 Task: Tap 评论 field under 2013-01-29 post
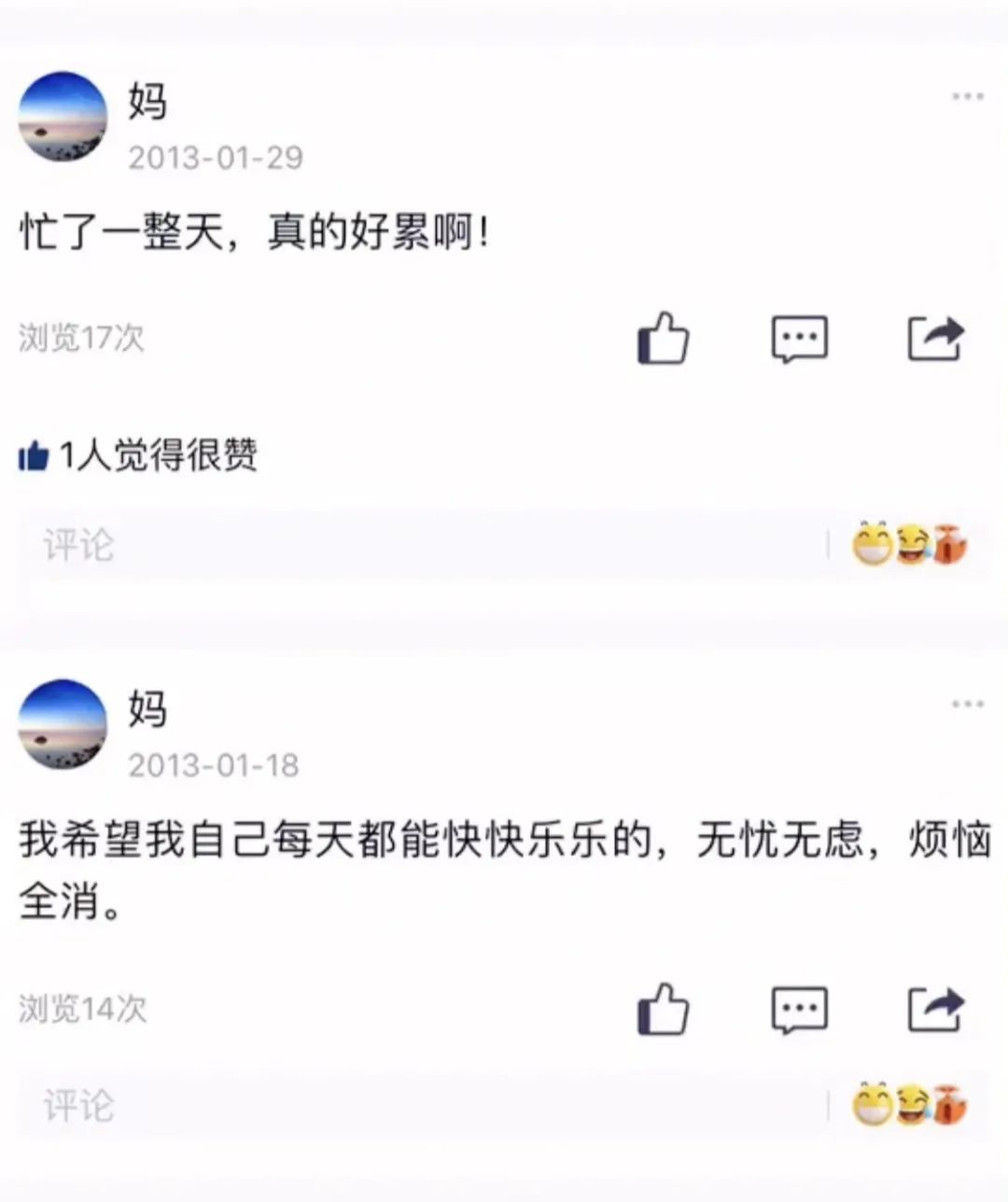tap(420, 546)
